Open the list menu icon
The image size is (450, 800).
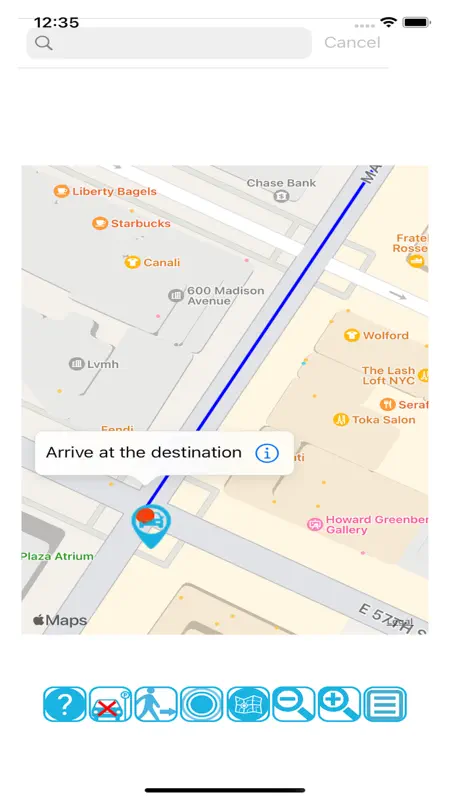point(385,704)
